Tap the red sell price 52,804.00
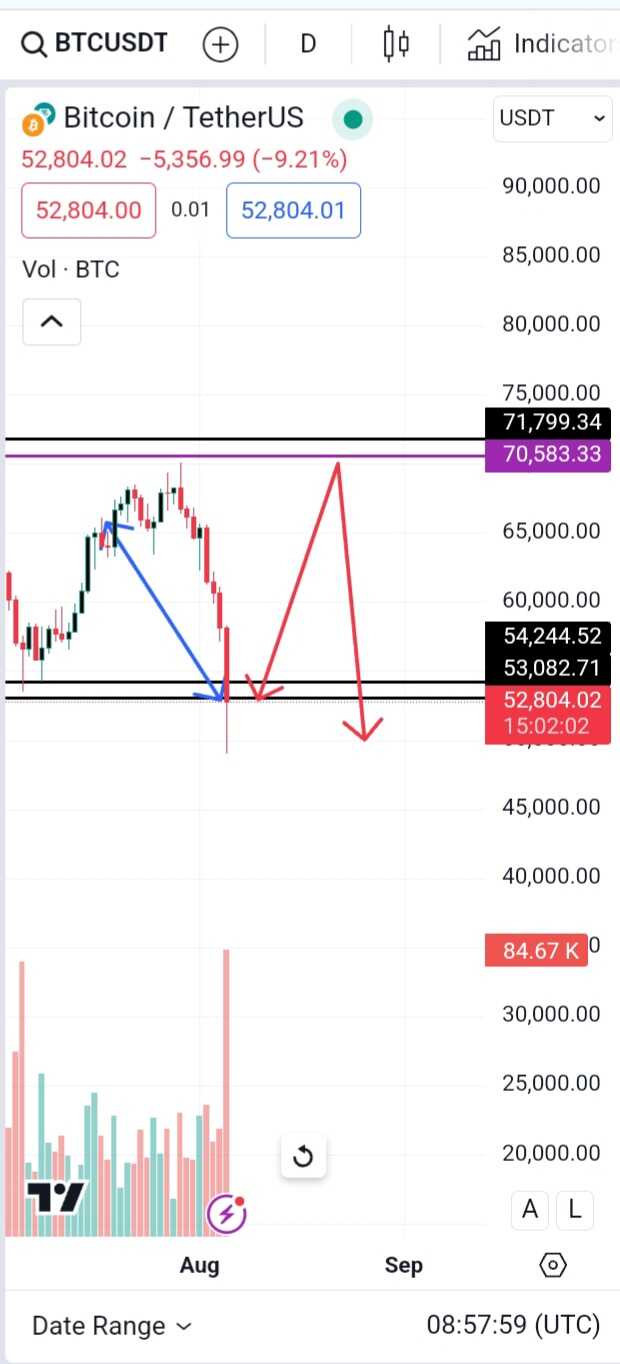This screenshot has width=620, height=1364. [89, 210]
